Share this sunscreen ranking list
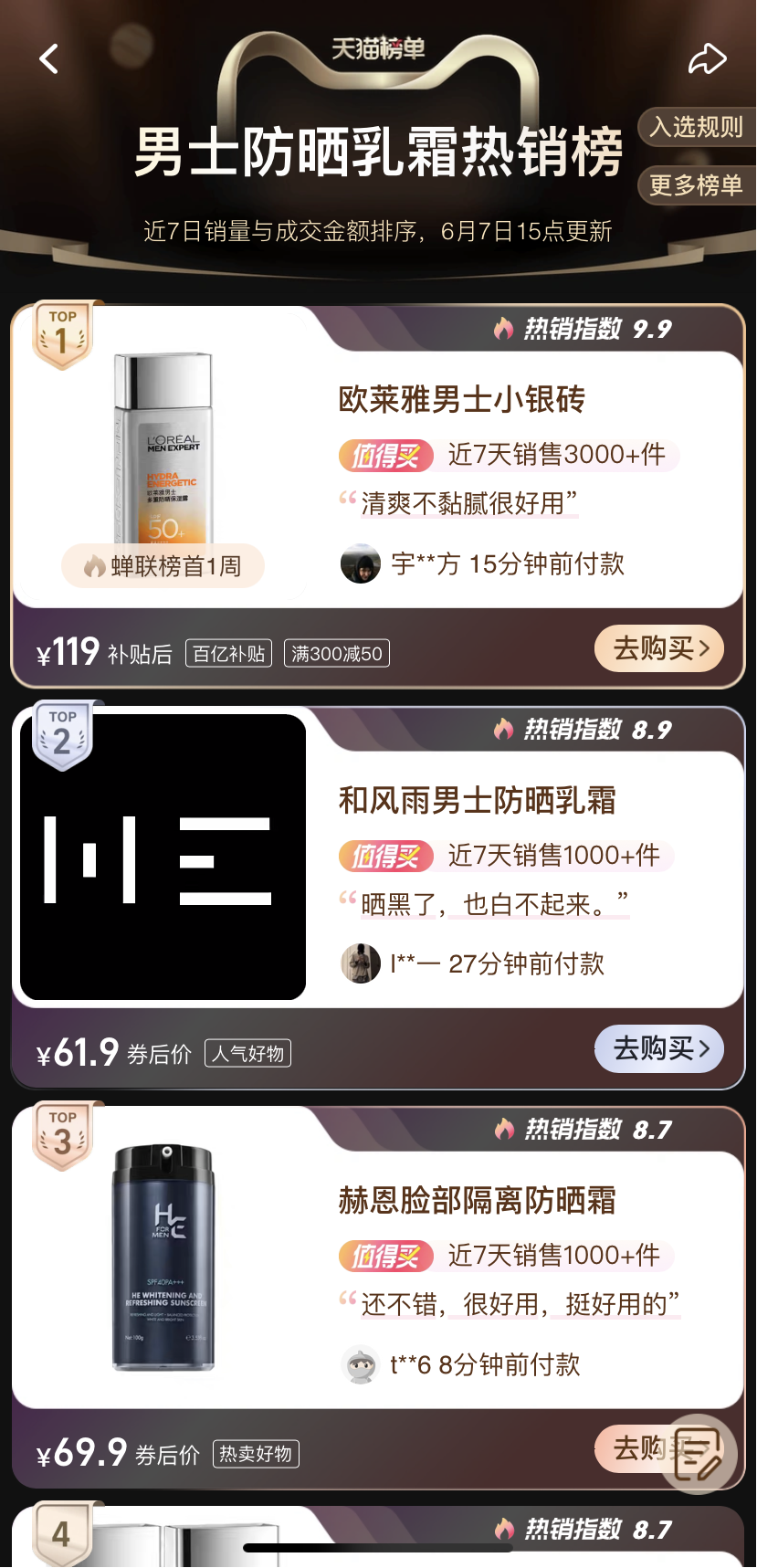 (707, 59)
